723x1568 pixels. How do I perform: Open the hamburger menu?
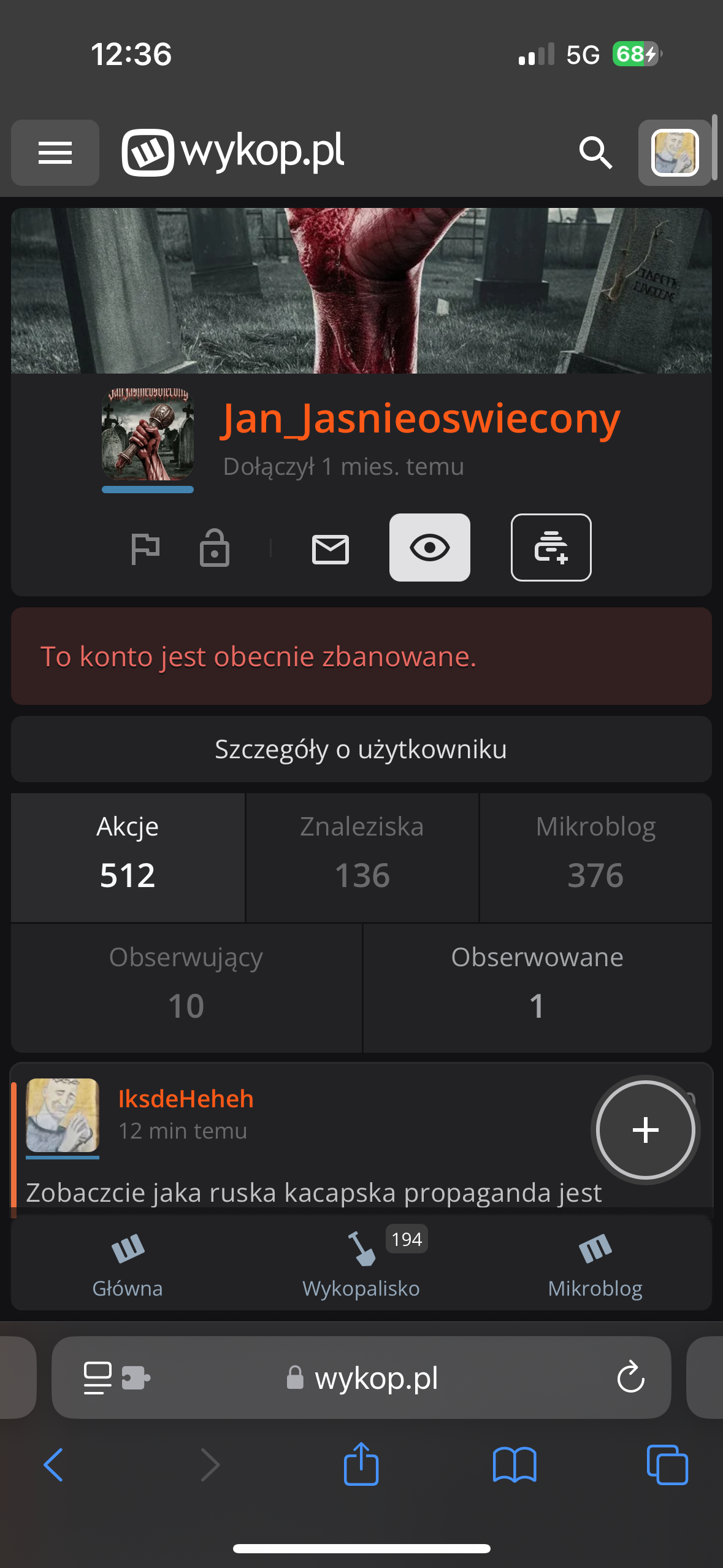coord(55,152)
